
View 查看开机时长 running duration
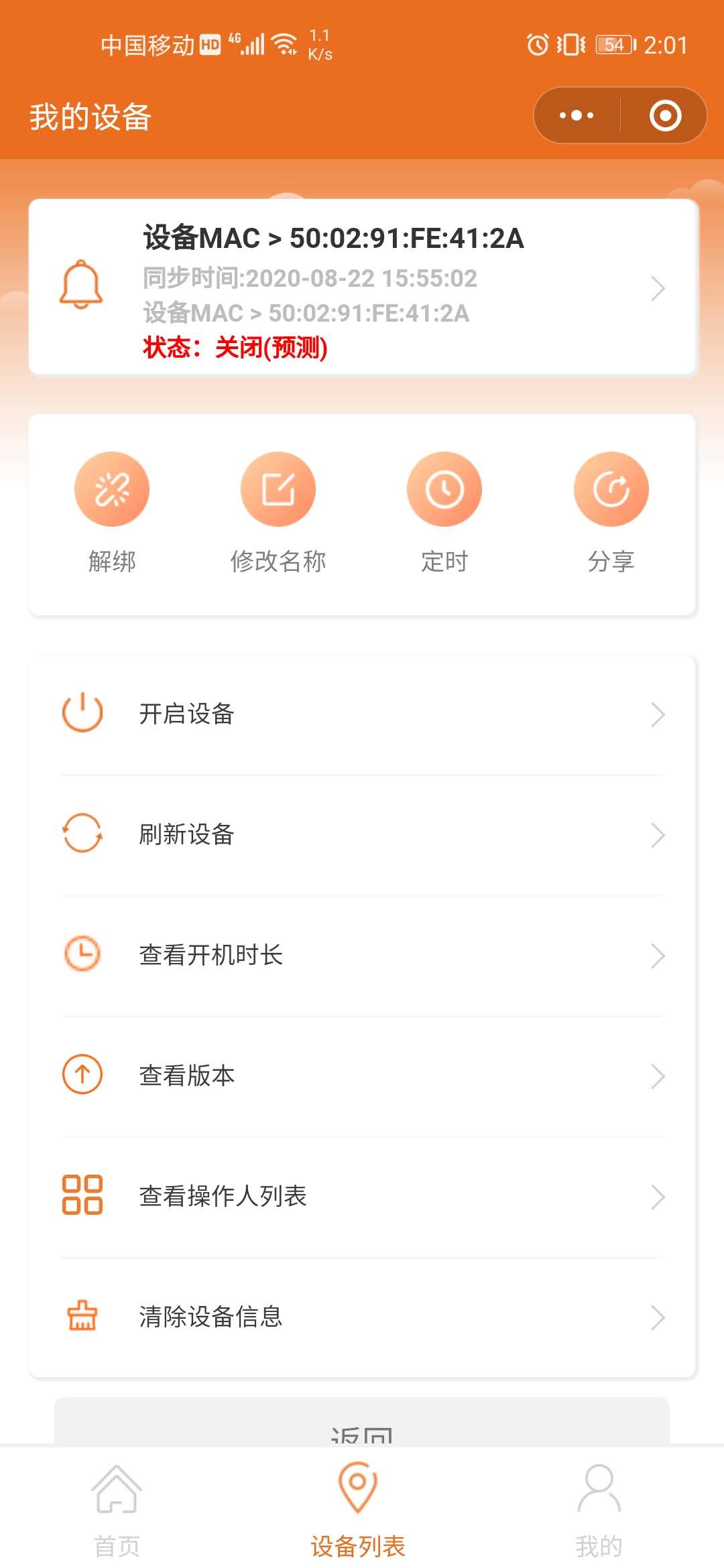click(362, 956)
